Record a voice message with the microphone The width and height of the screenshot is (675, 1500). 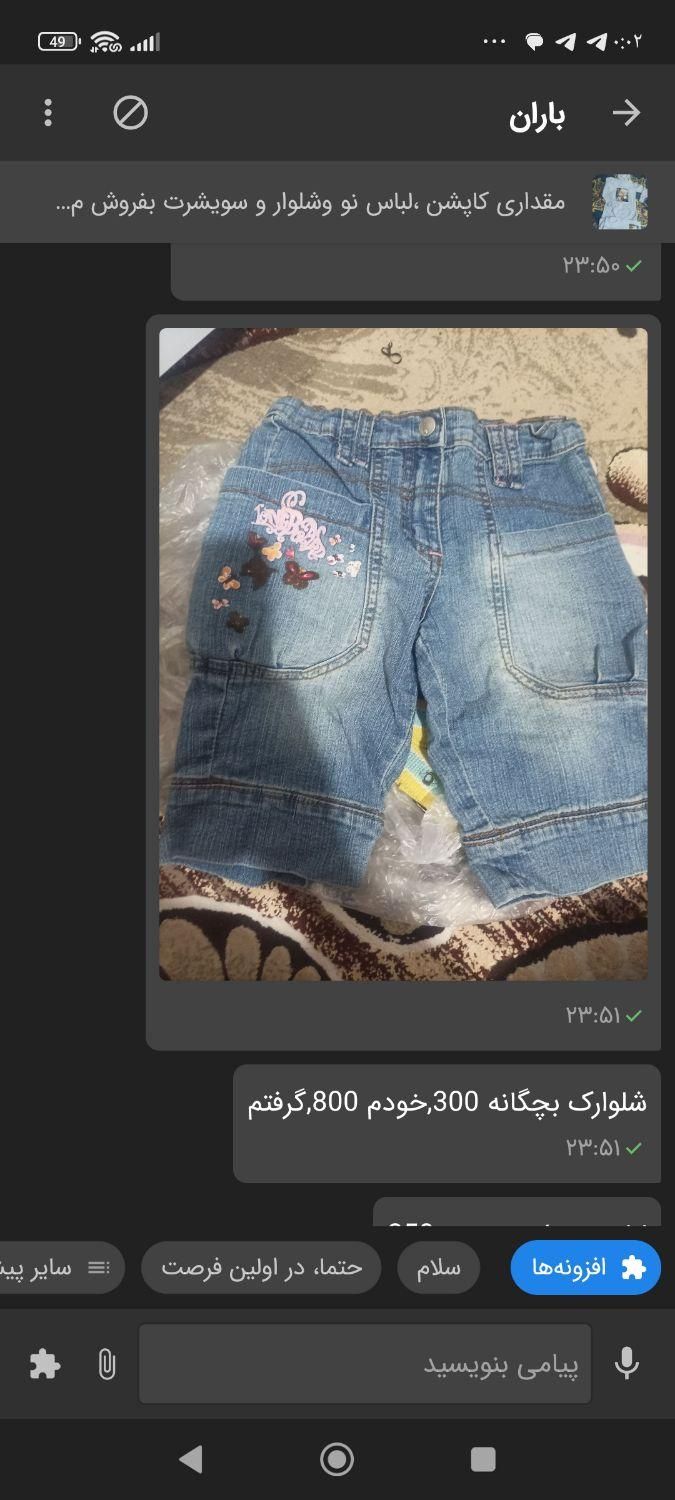(x=627, y=1364)
